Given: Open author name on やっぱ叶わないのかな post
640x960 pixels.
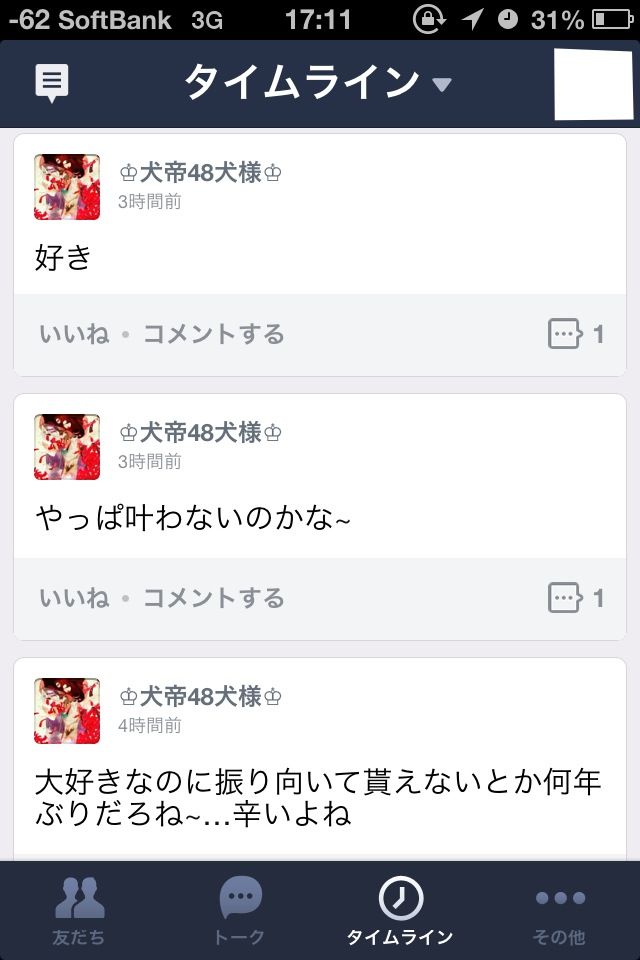Looking at the screenshot, I should click(200, 433).
